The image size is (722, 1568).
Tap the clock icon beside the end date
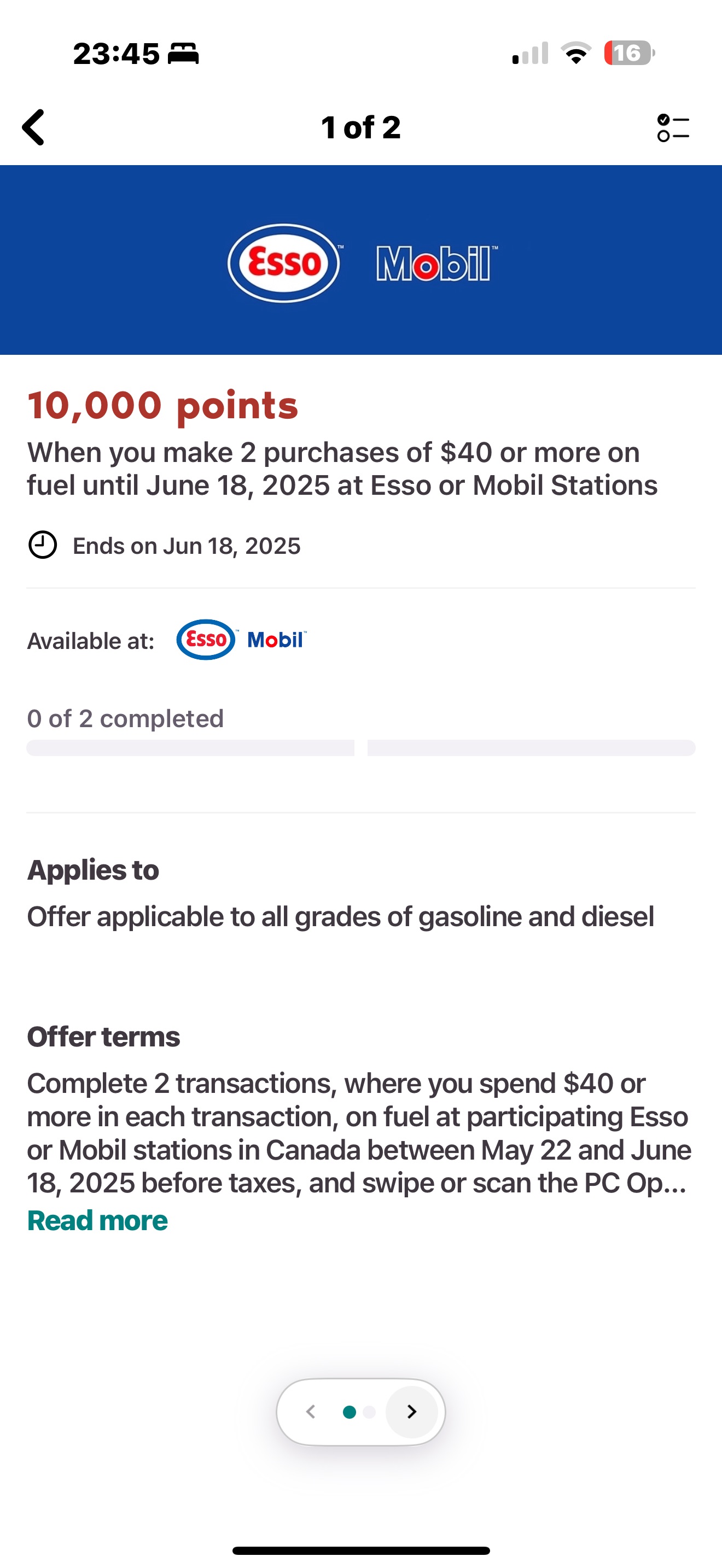tap(43, 546)
